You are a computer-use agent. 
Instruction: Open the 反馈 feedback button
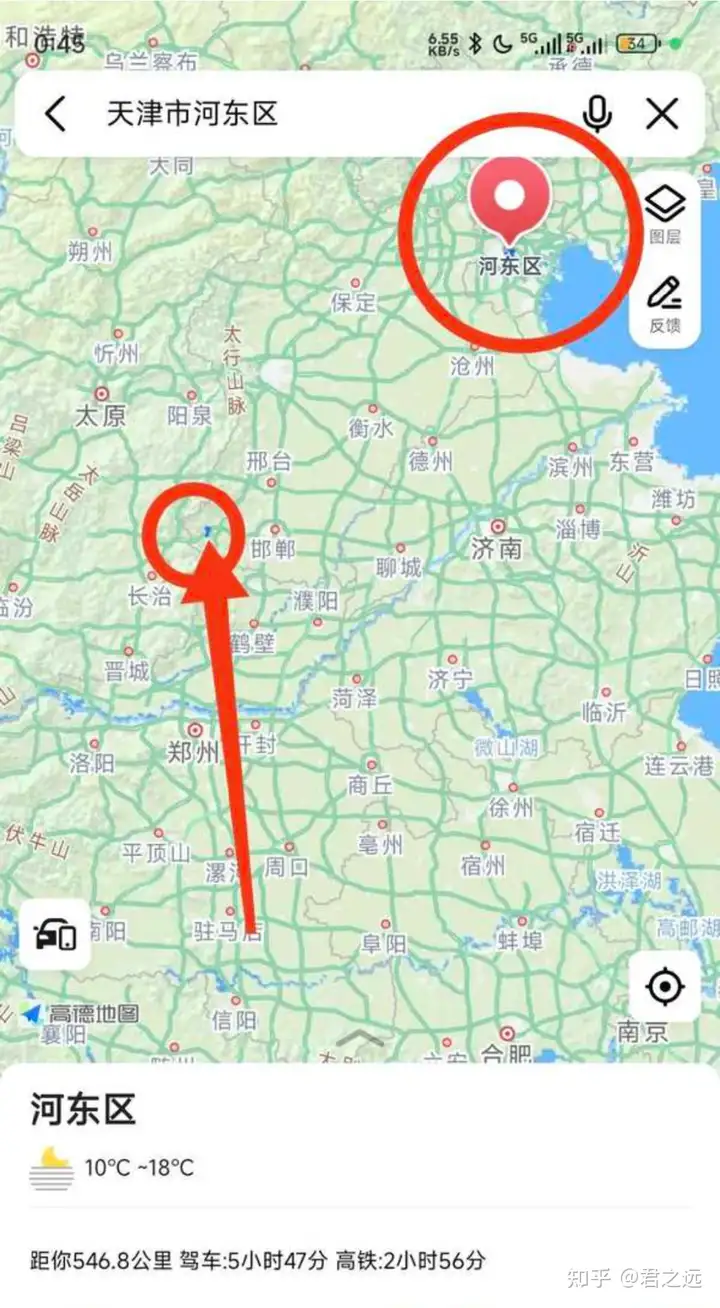[x=665, y=305]
